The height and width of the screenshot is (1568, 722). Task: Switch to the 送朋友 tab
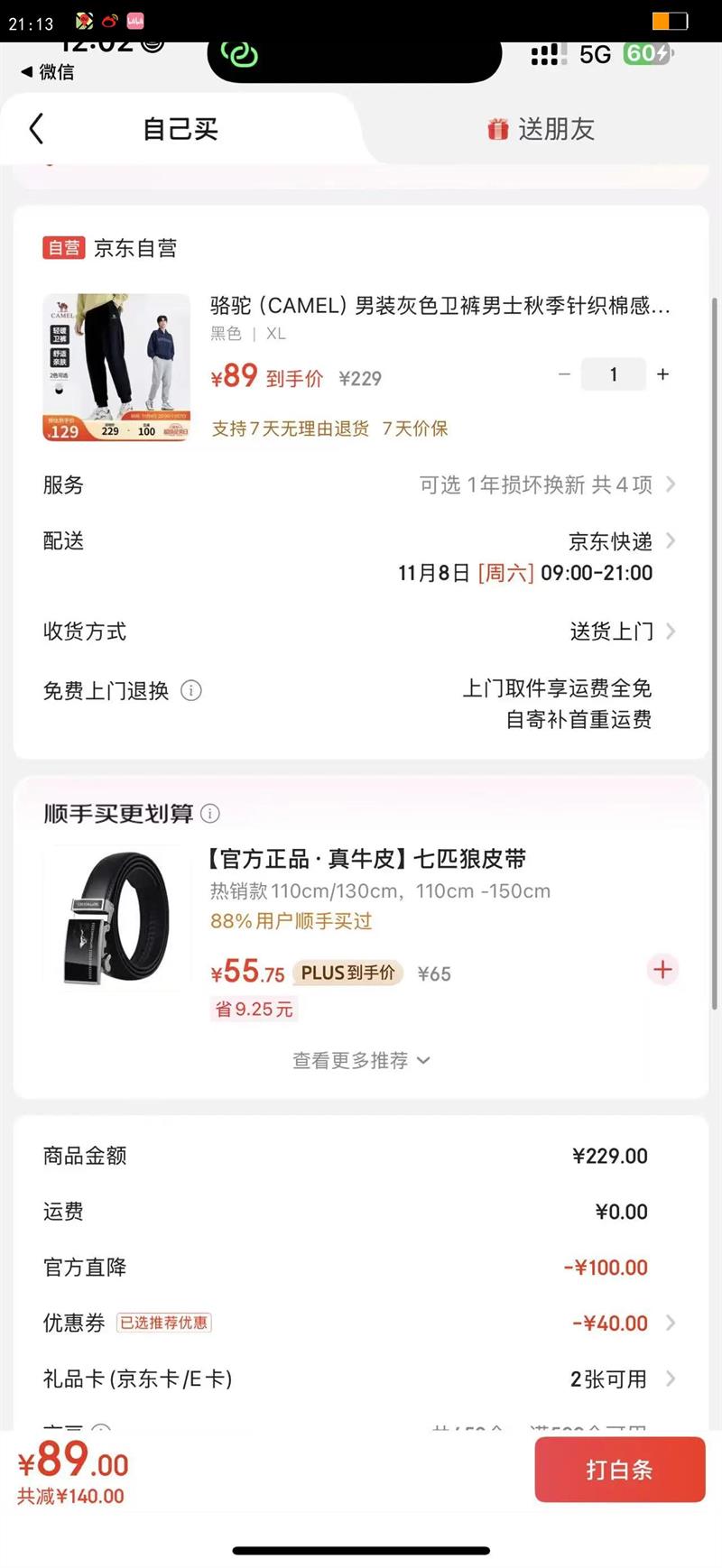click(540, 129)
